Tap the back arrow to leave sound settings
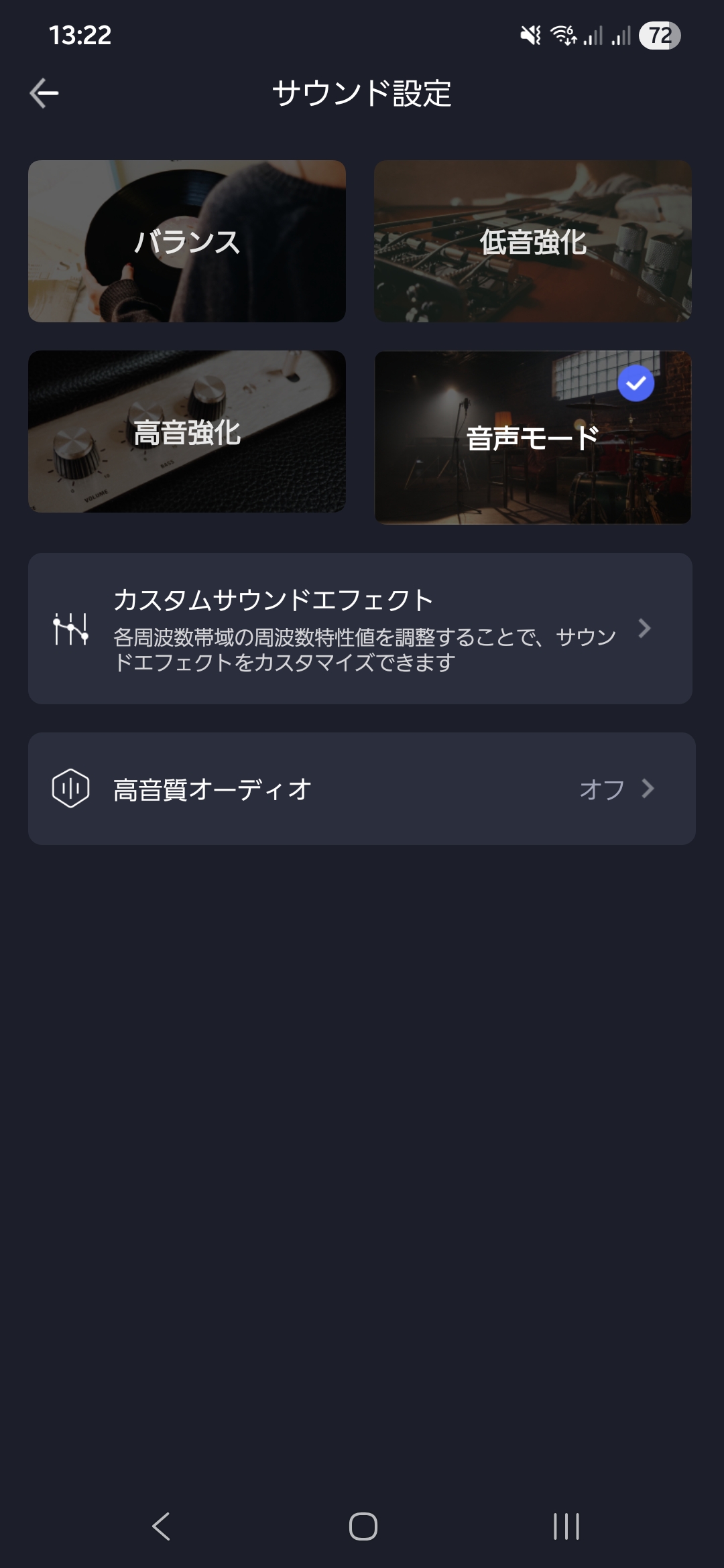This screenshot has height=1568, width=724. pos(43,93)
